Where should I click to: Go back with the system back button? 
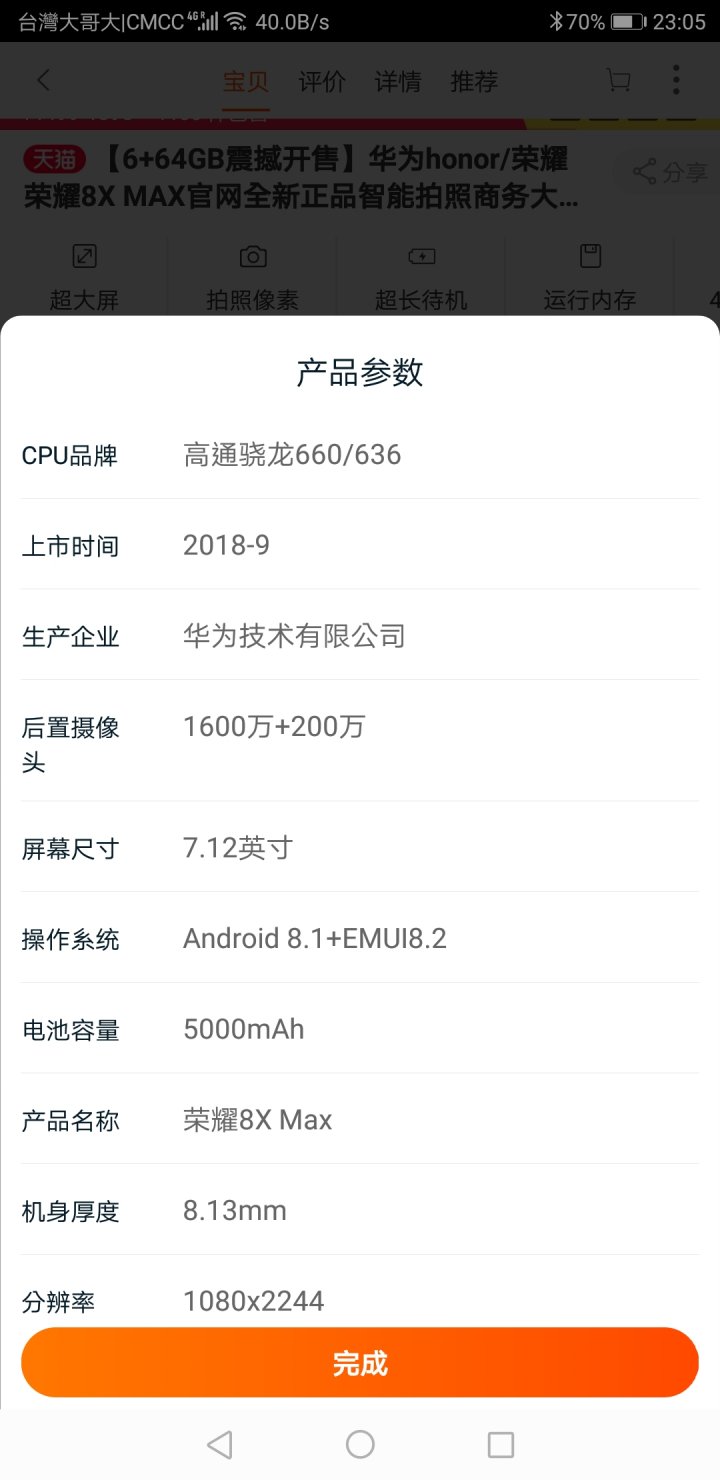[x=219, y=1444]
